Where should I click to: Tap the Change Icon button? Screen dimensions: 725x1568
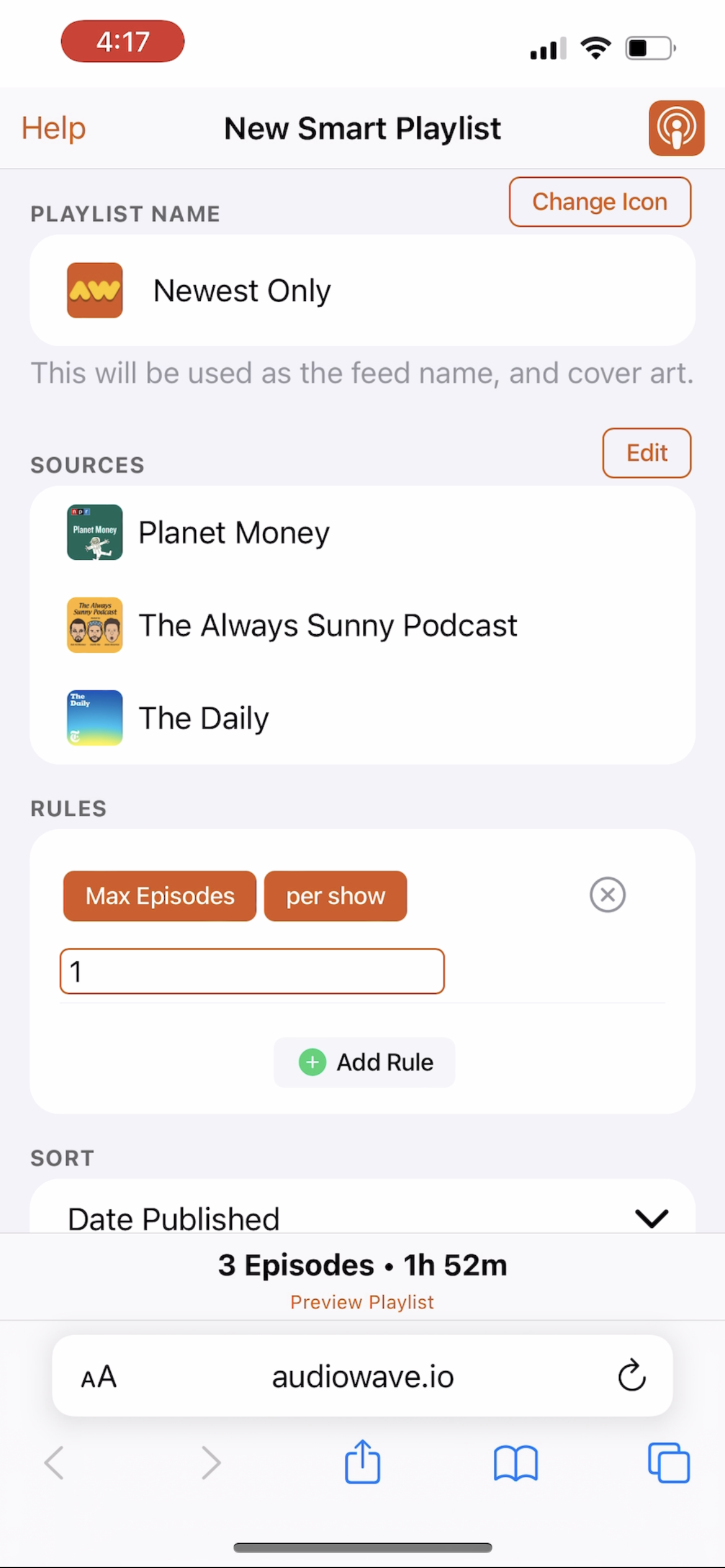tap(599, 202)
